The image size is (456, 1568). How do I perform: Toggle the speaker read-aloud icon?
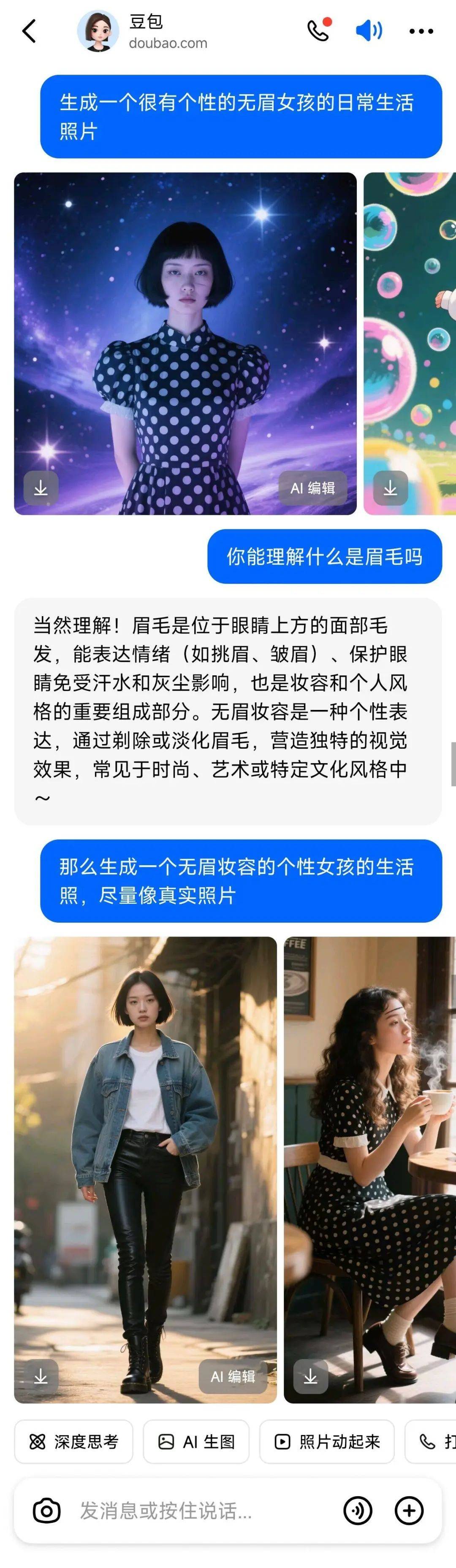[x=369, y=30]
